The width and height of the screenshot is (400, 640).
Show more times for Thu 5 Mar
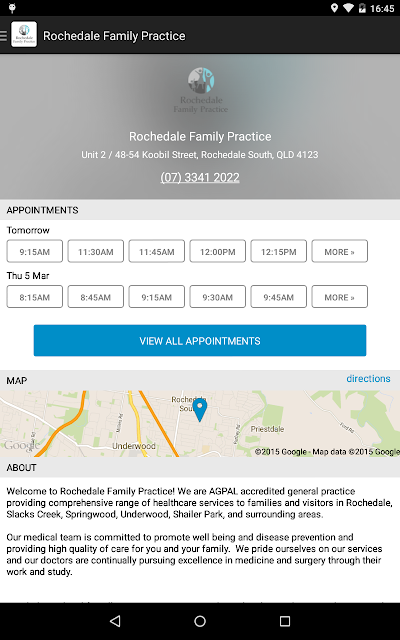[340, 296]
